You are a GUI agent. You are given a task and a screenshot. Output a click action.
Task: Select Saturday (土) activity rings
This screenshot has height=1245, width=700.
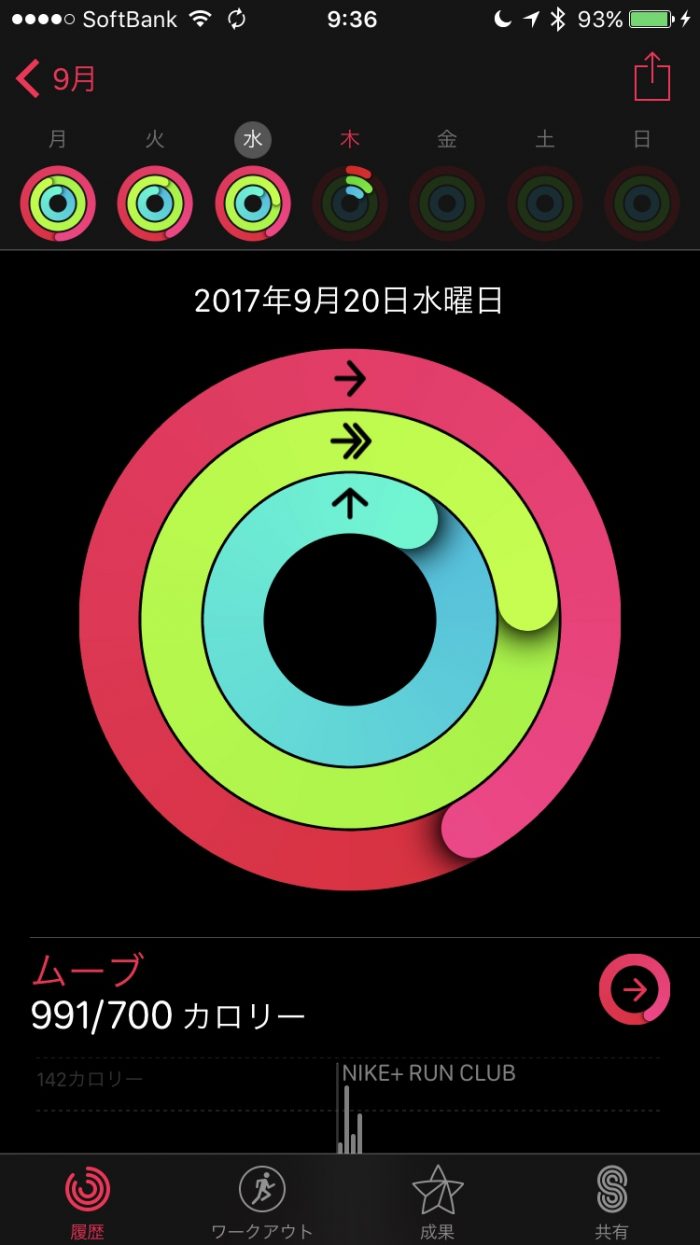click(x=544, y=203)
